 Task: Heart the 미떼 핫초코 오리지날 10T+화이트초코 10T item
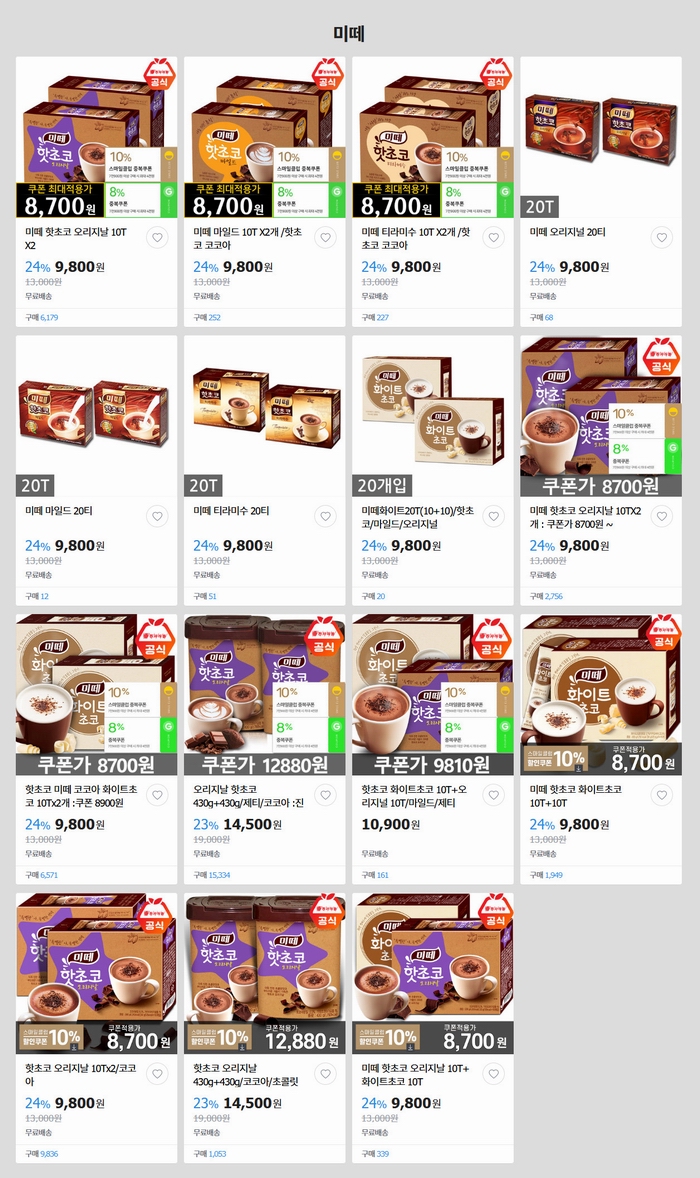(x=493, y=1074)
